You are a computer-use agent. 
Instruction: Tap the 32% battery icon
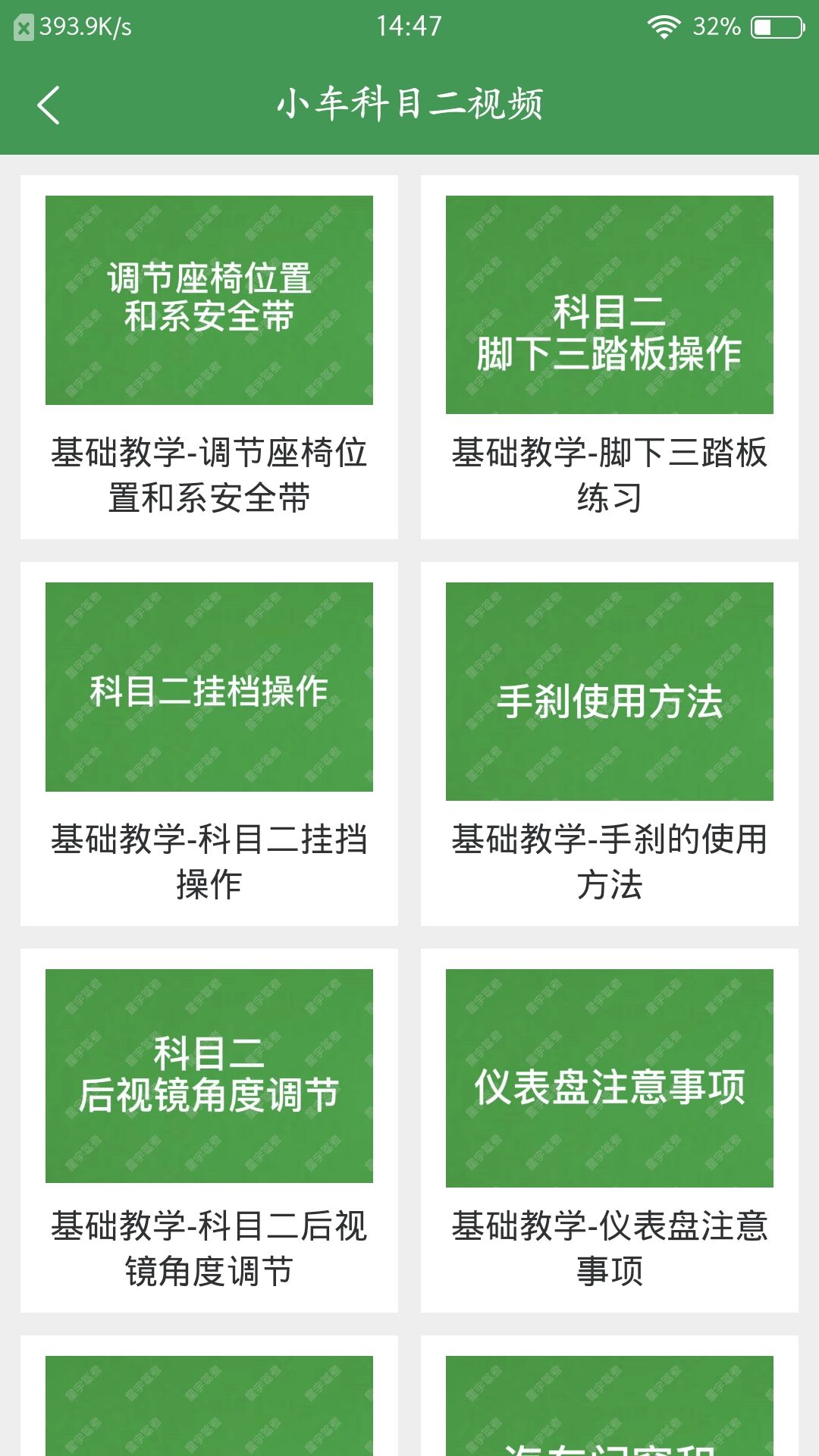775,25
